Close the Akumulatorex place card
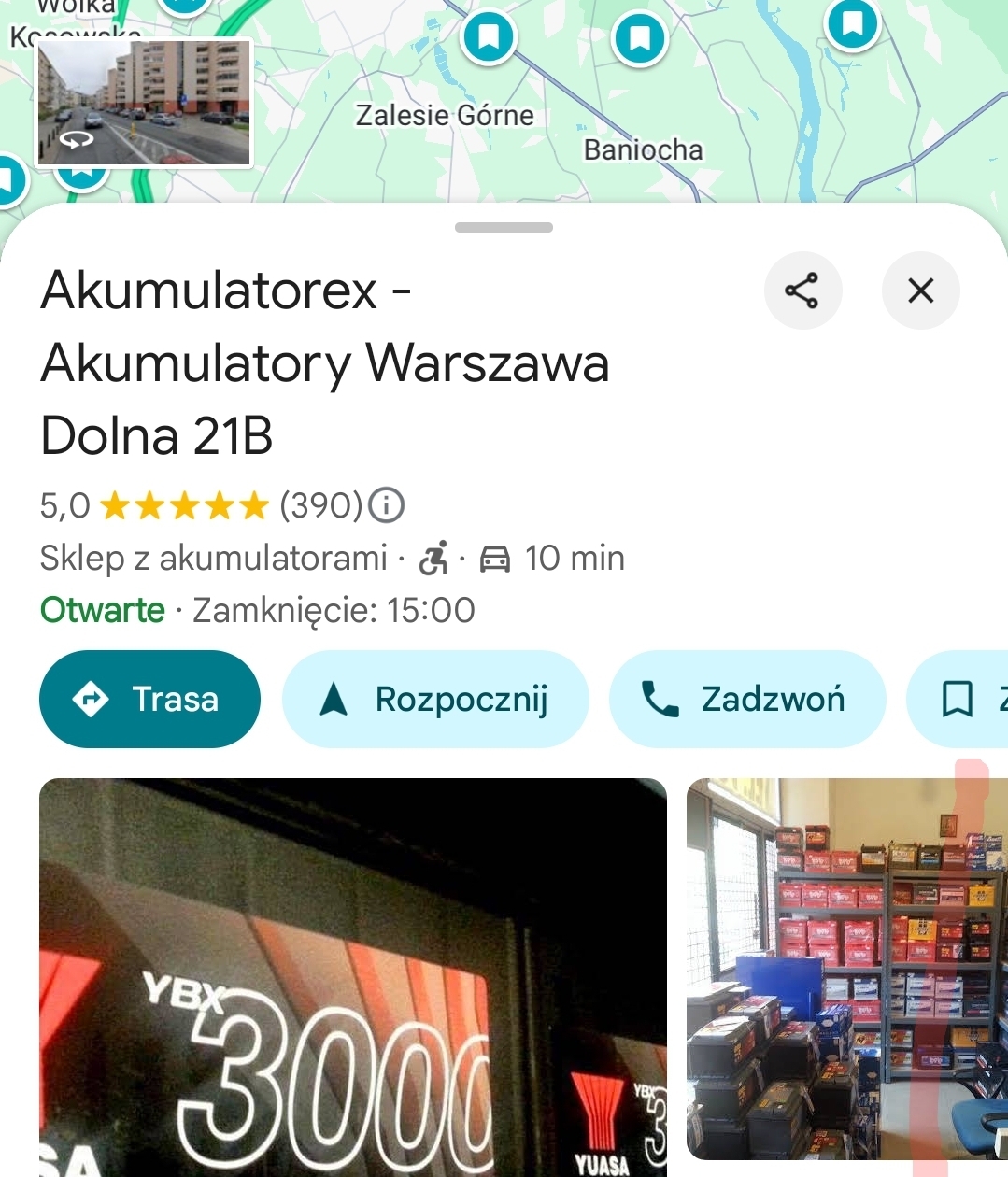The image size is (1008, 1177). [x=920, y=291]
